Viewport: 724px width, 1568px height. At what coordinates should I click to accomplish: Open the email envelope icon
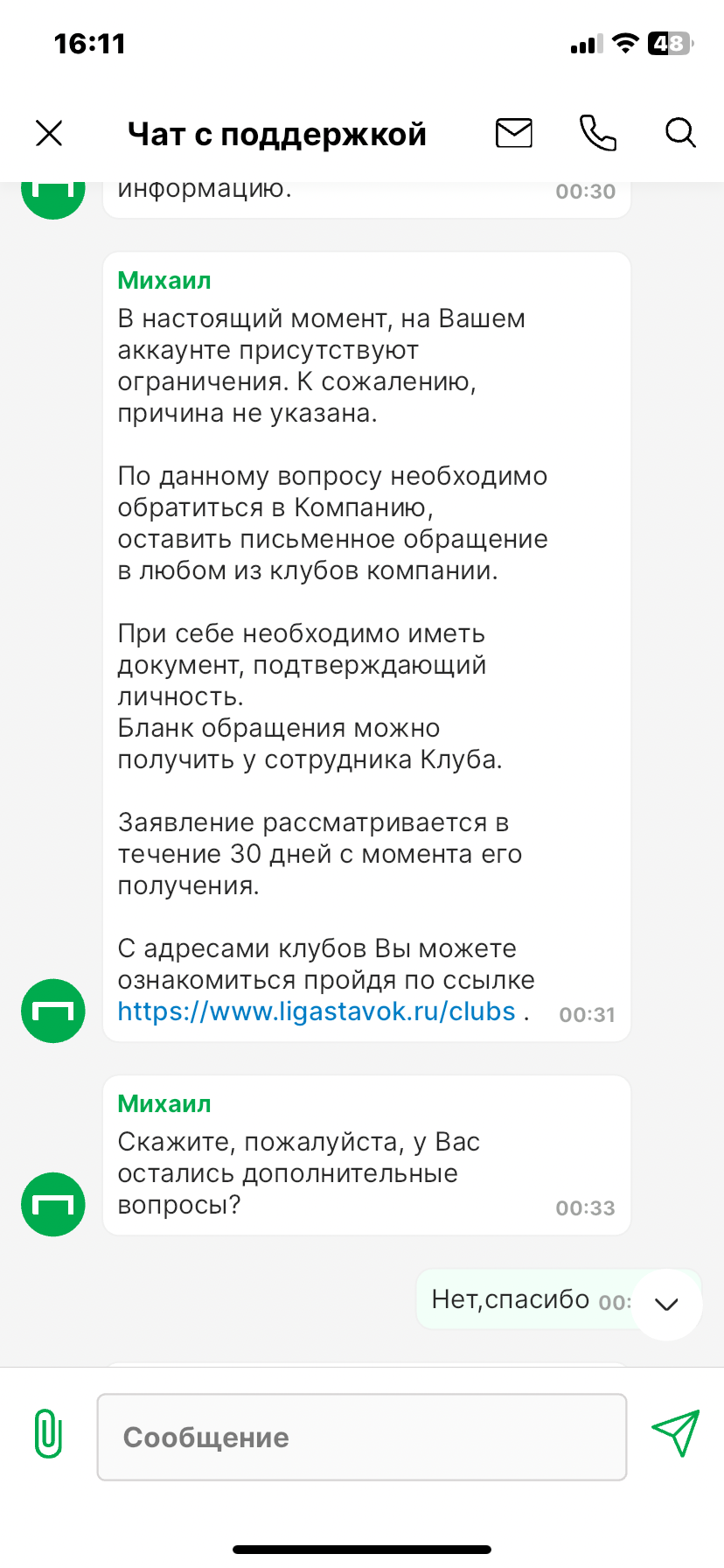click(514, 133)
